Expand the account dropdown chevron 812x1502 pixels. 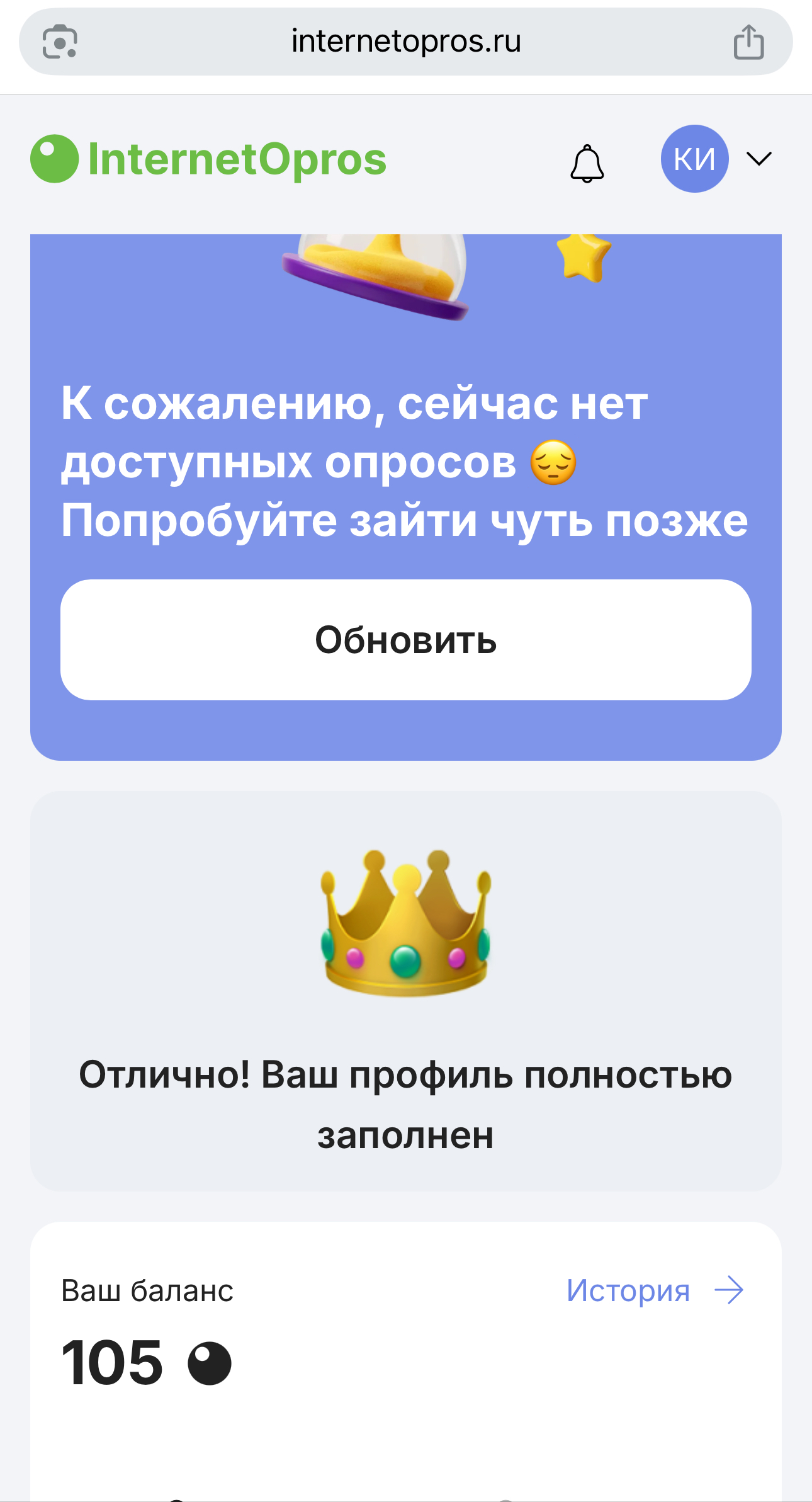point(759,159)
